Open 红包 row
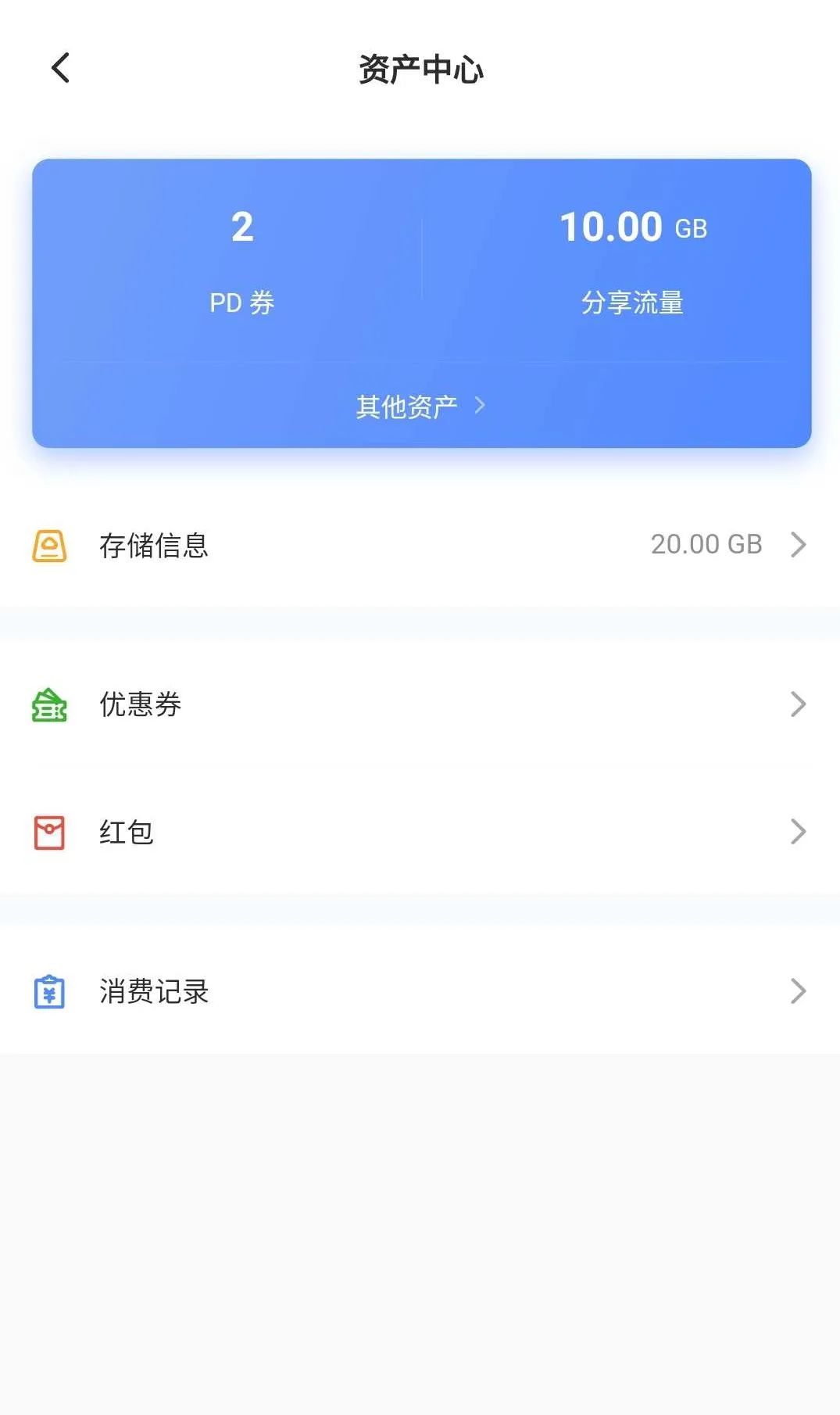The image size is (840, 1415). (x=420, y=832)
